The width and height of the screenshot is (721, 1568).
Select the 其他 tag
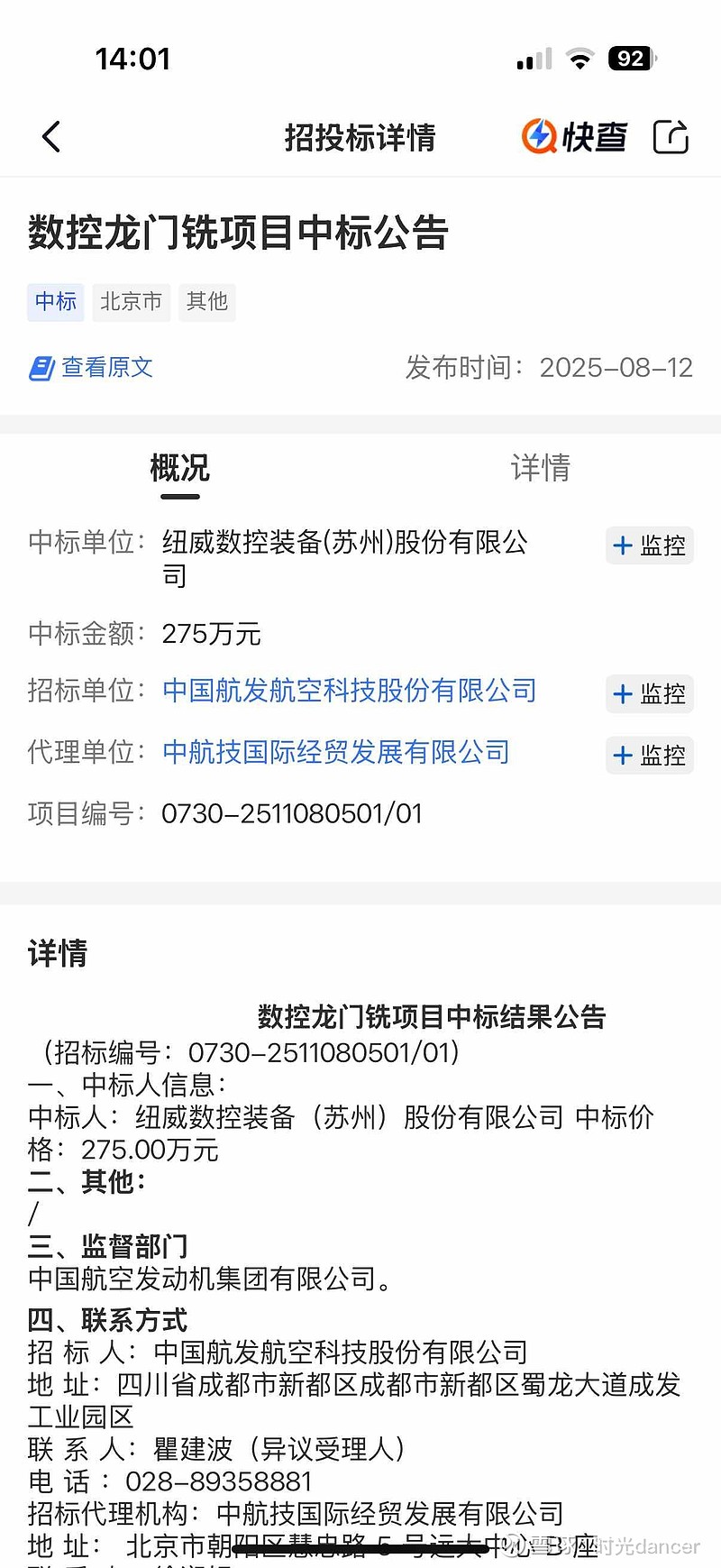point(206,302)
